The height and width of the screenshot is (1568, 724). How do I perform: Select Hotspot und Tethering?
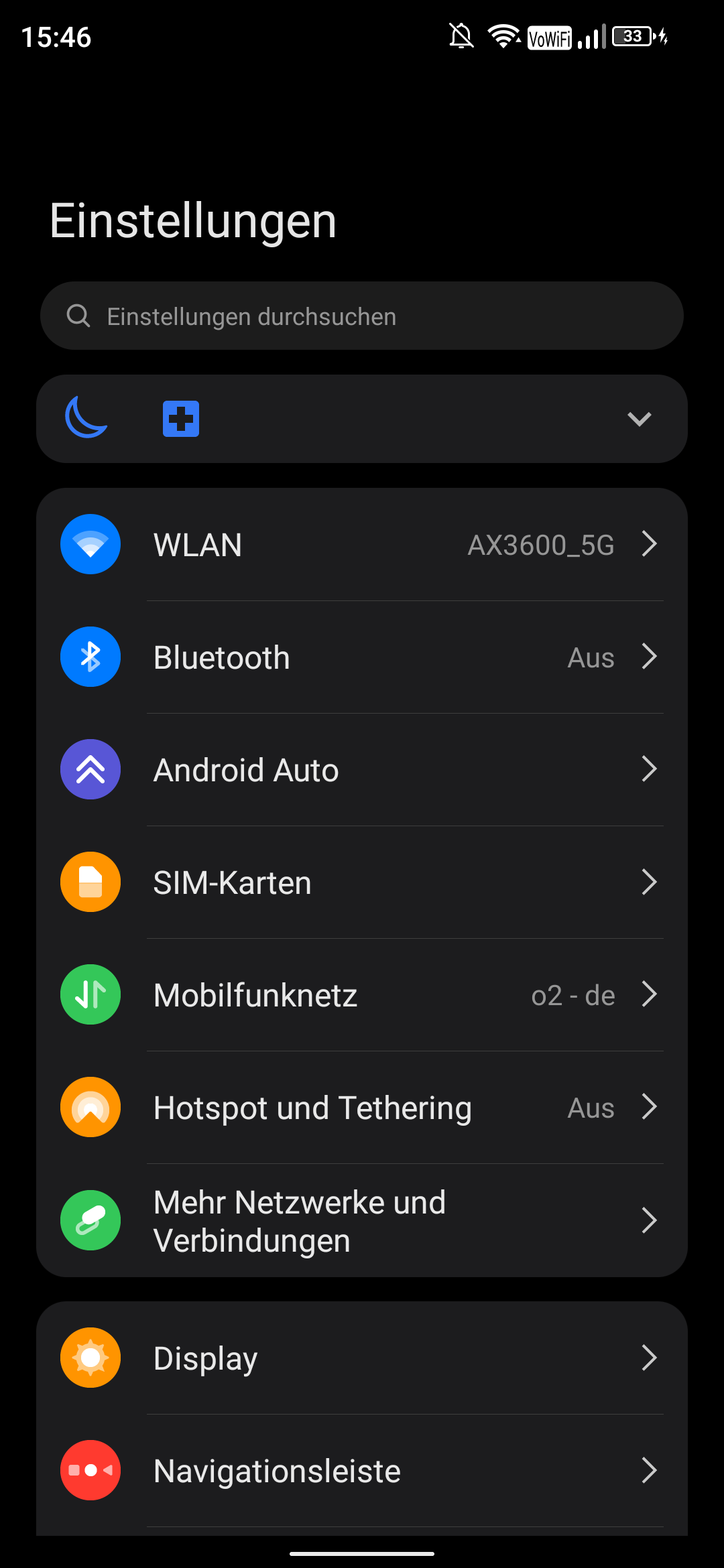(x=362, y=1107)
